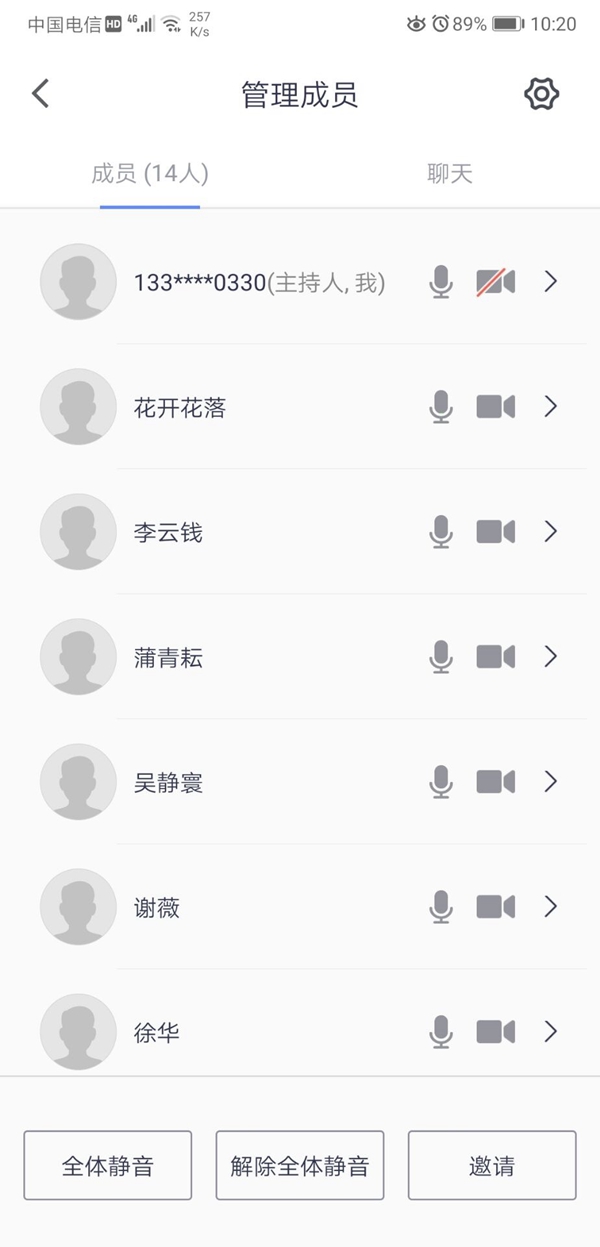Tap the microphone icon for 李云钱
Viewport: 600px width, 1247px height.
[441, 532]
